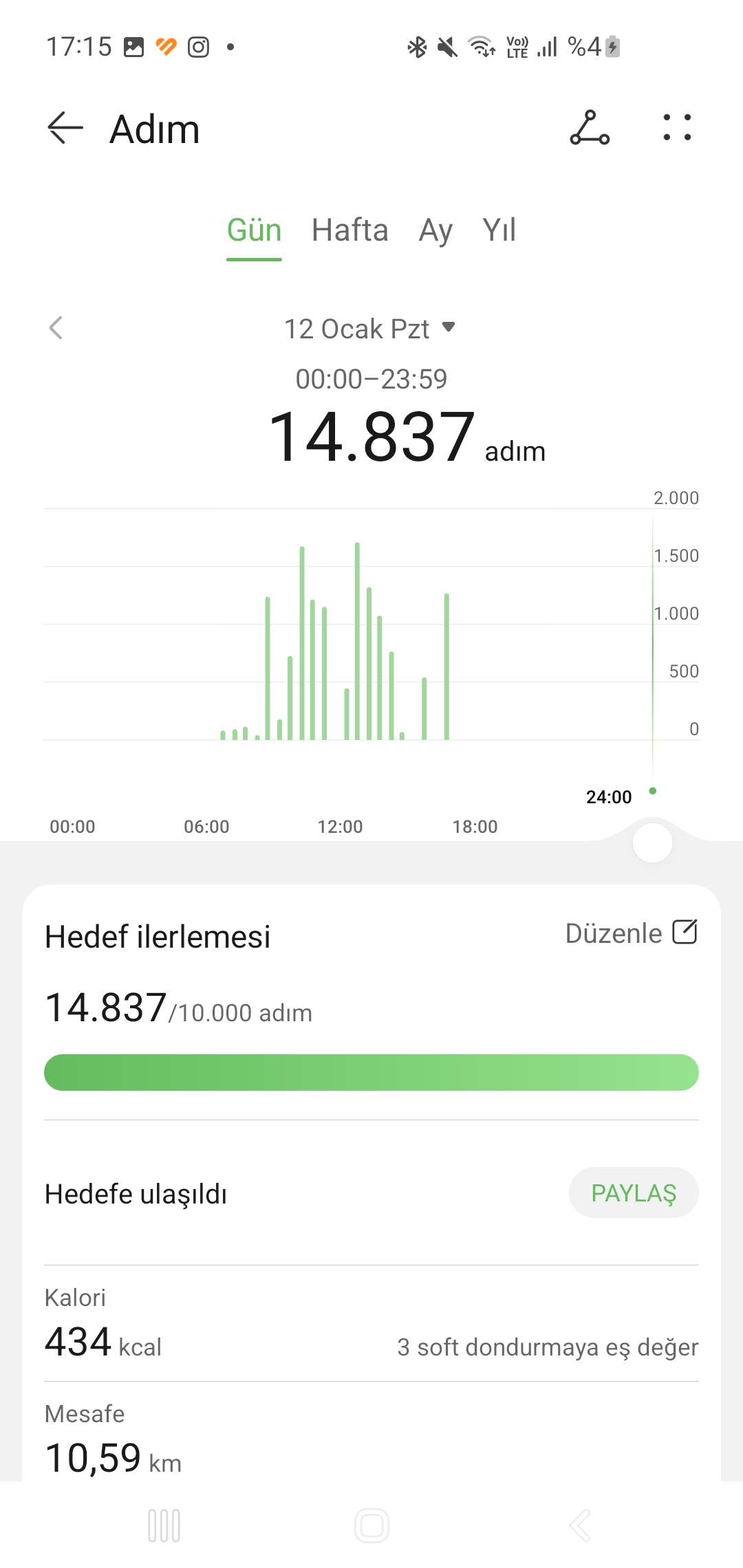Open the four-dot more menu
Screen dimensions: 743x1568
coord(677,128)
